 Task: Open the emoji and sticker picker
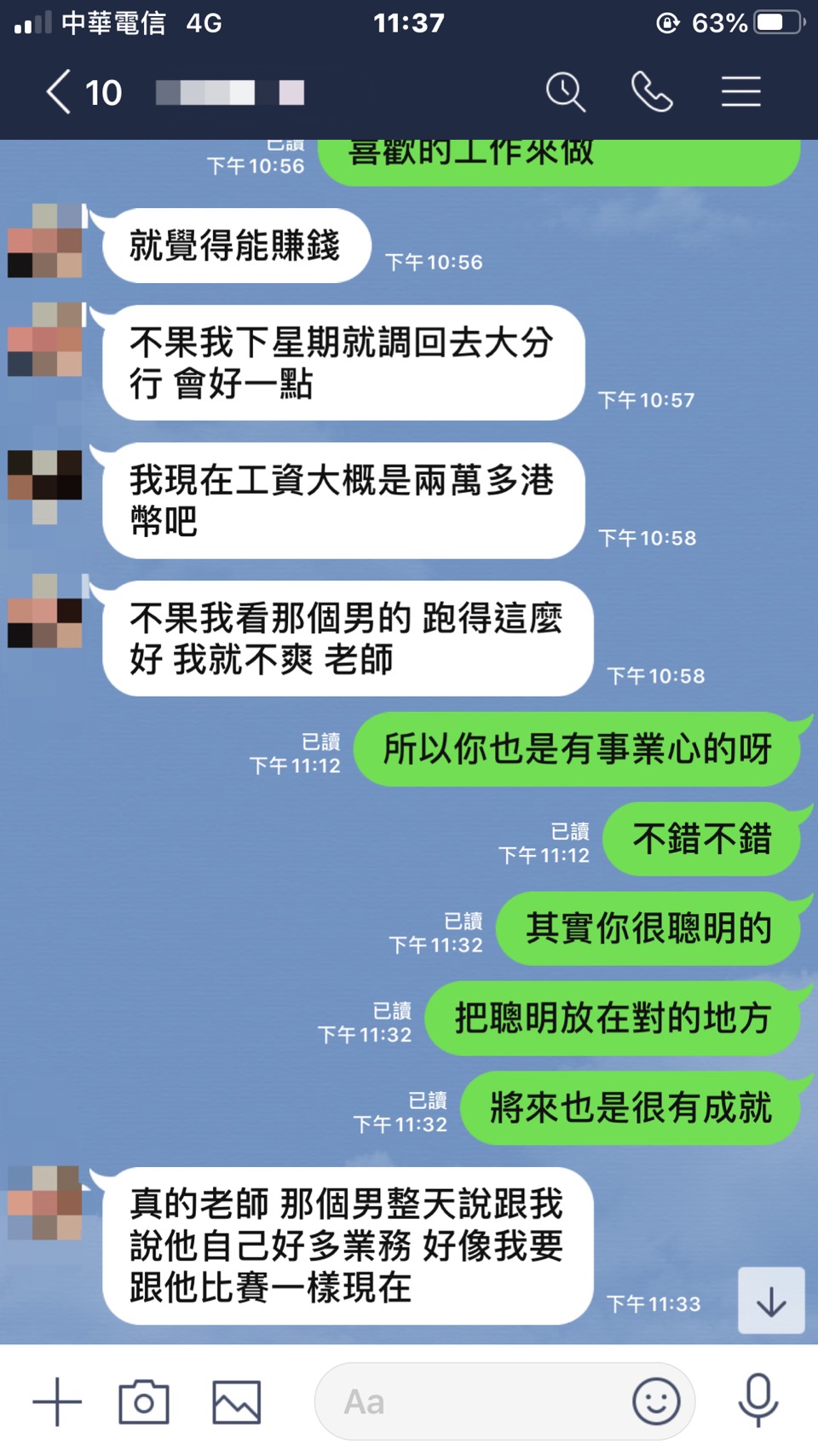656,1401
